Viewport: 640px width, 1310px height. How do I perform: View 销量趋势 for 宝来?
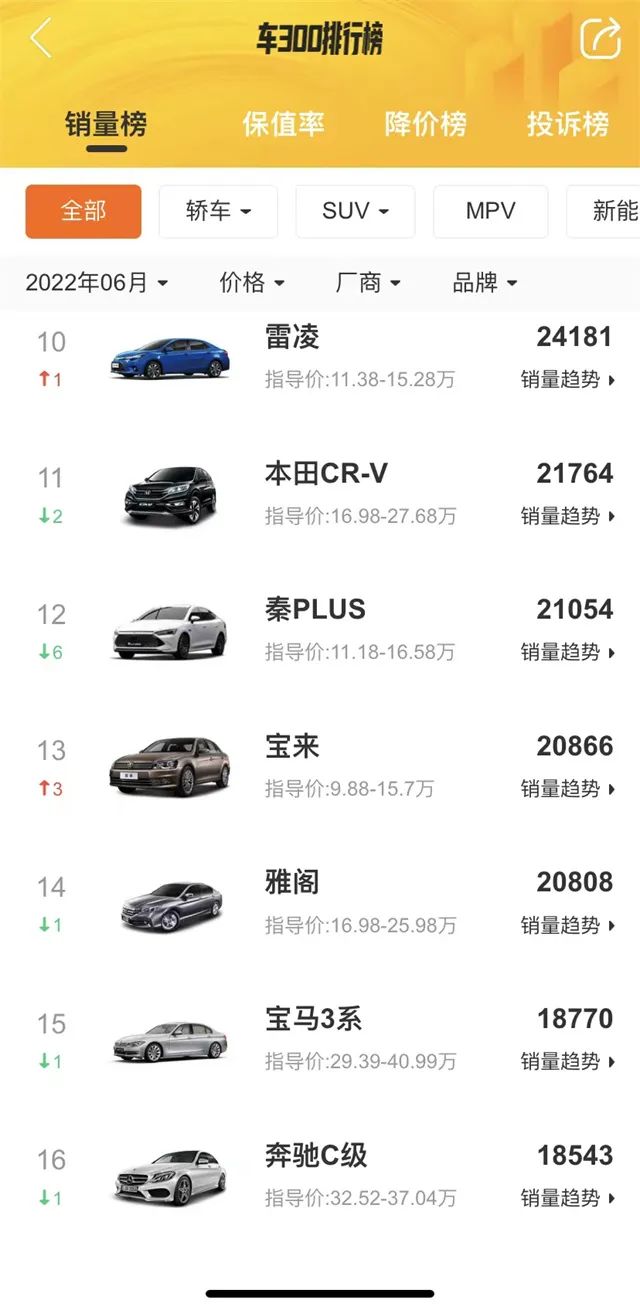tap(567, 789)
